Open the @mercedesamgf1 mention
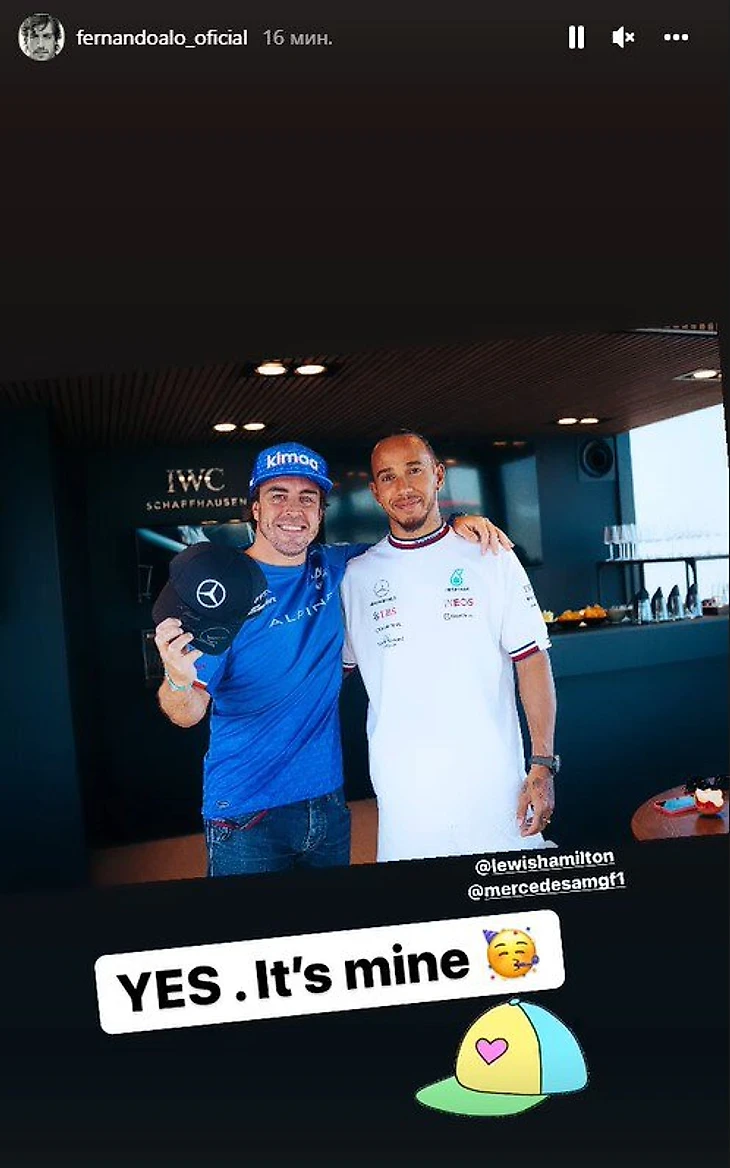 click(546, 887)
